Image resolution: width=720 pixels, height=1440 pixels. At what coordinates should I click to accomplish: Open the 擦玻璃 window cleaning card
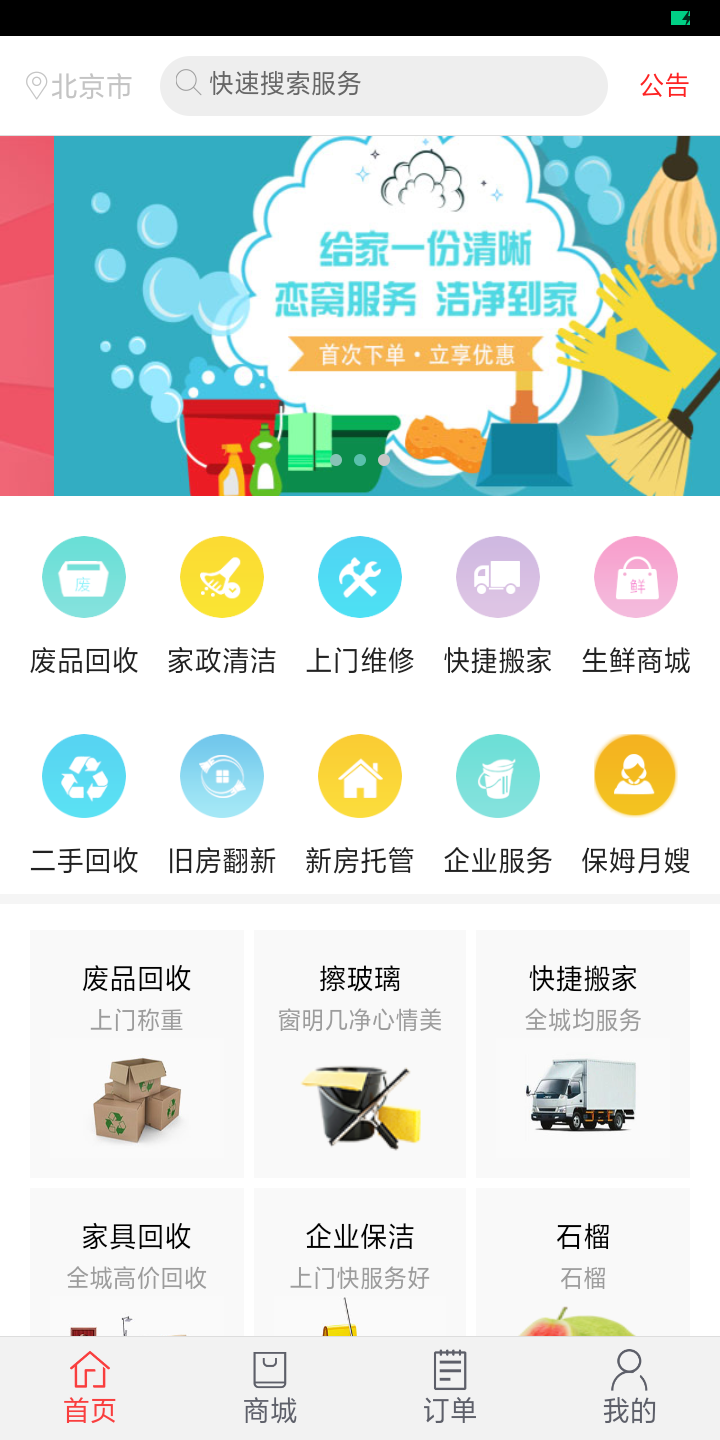pos(360,1053)
